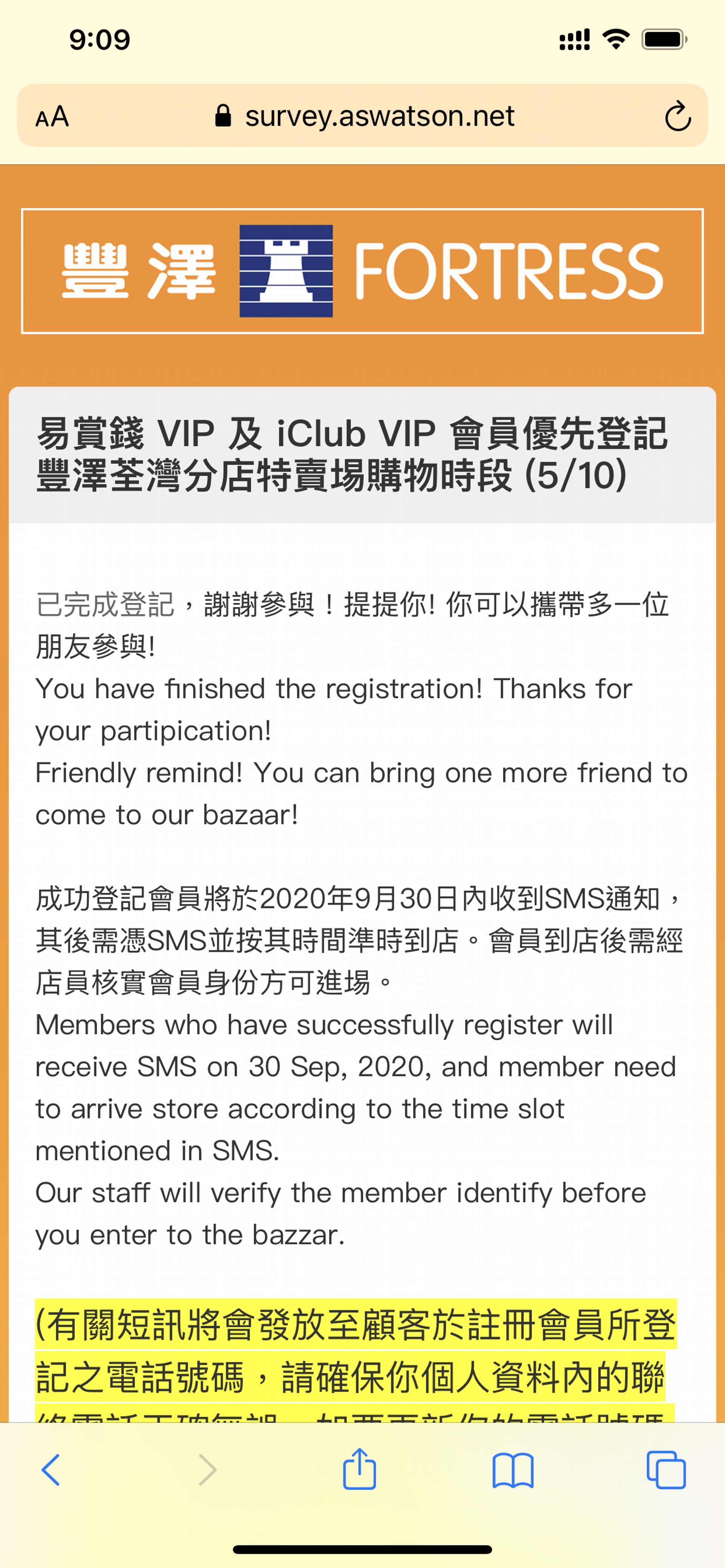725x1568 pixels.
Task: Tap the survey.aswatson.net address bar
Action: pos(366,116)
